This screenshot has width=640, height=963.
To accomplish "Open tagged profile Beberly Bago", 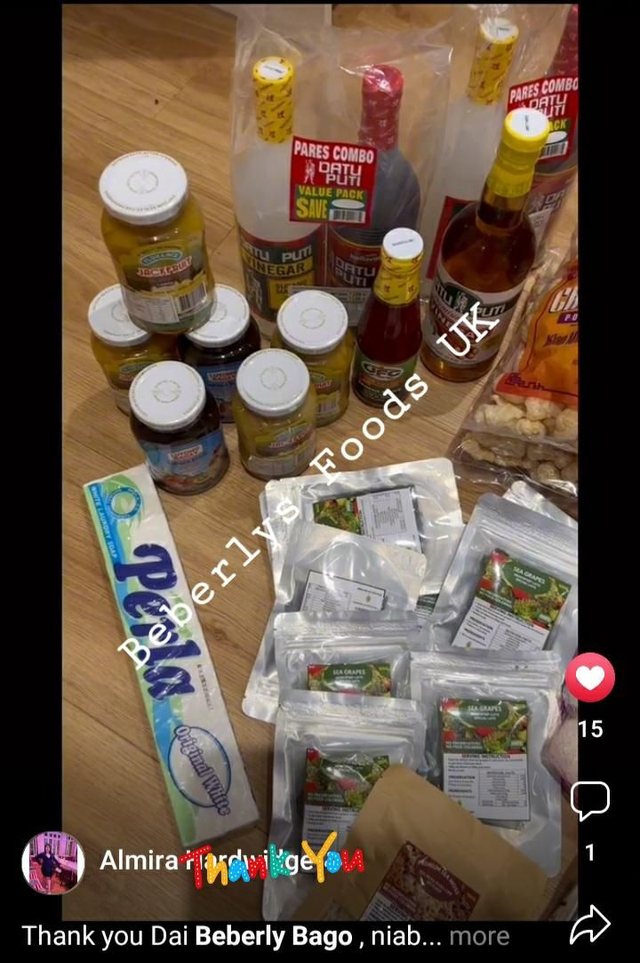I will (x=273, y=936).
